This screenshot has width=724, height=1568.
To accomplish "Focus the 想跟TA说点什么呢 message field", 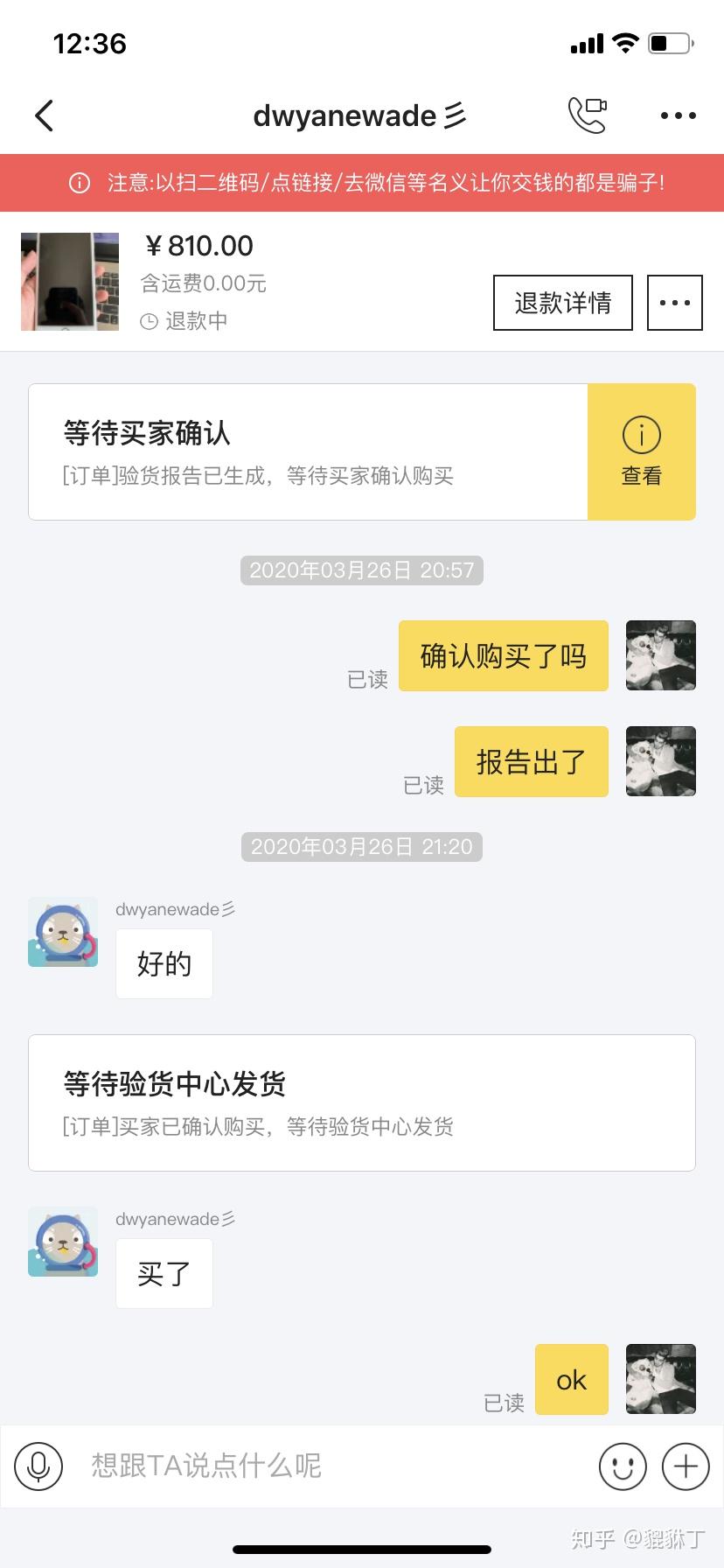I will click(332, 1466).
